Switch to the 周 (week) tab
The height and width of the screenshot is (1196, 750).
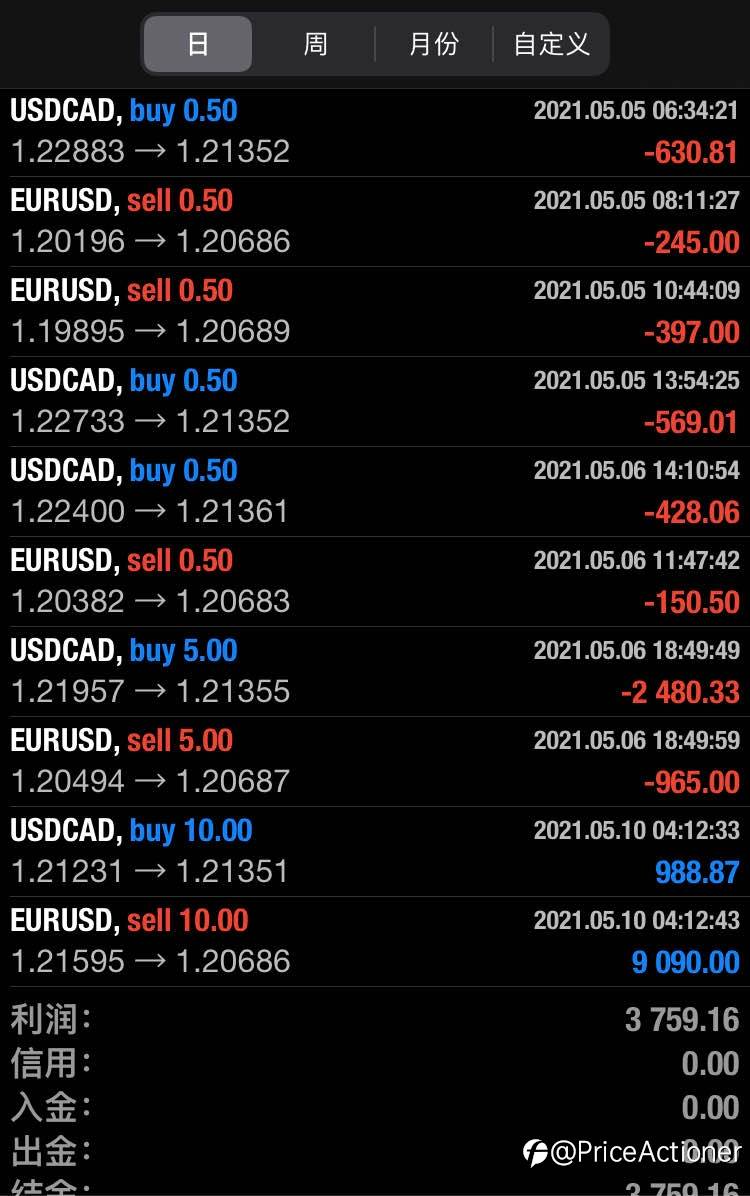[315, 44]
